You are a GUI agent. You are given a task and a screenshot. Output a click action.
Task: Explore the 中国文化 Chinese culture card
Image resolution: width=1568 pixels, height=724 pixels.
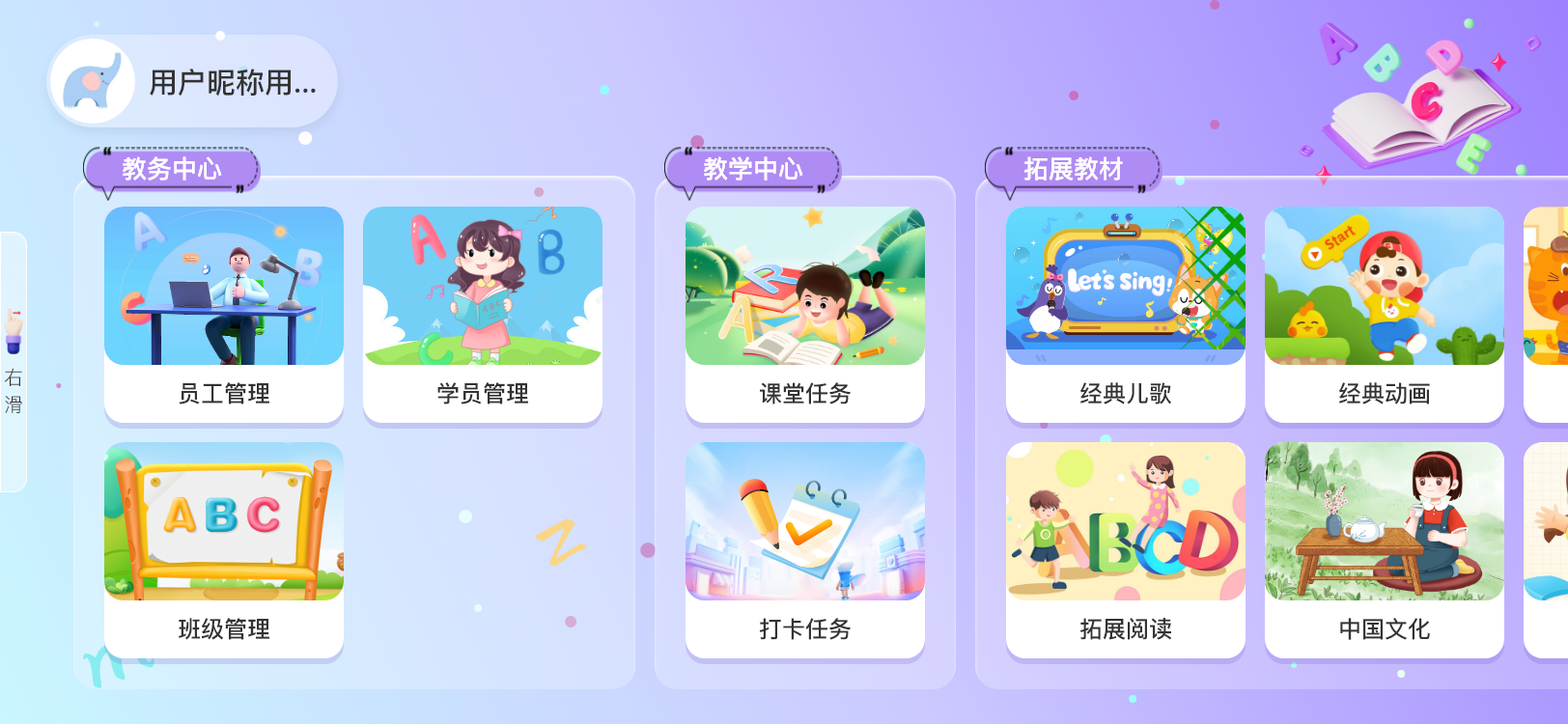[x=1385, y=549]
